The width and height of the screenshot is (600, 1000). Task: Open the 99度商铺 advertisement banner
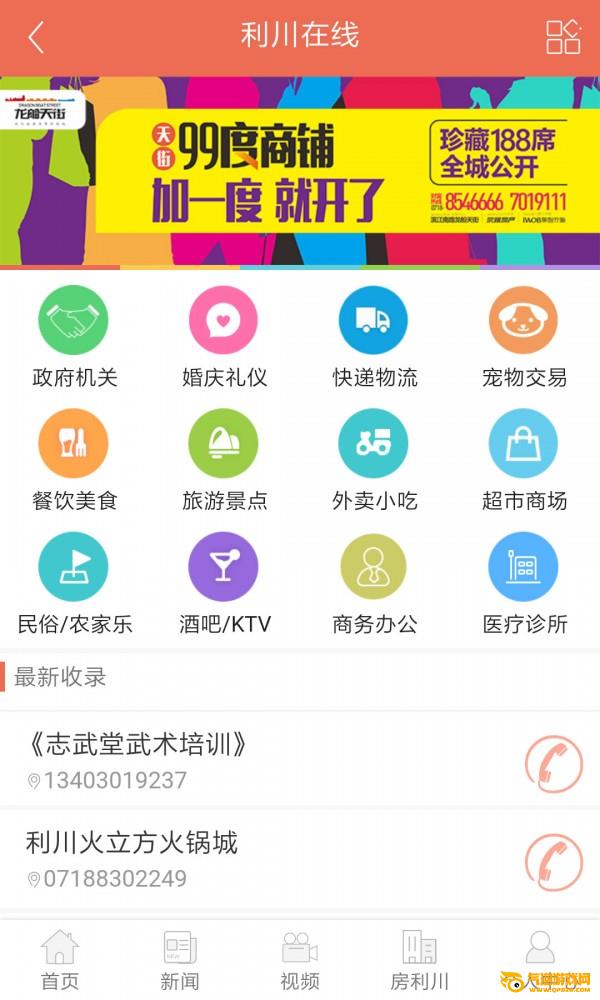(x=300, y=171)
